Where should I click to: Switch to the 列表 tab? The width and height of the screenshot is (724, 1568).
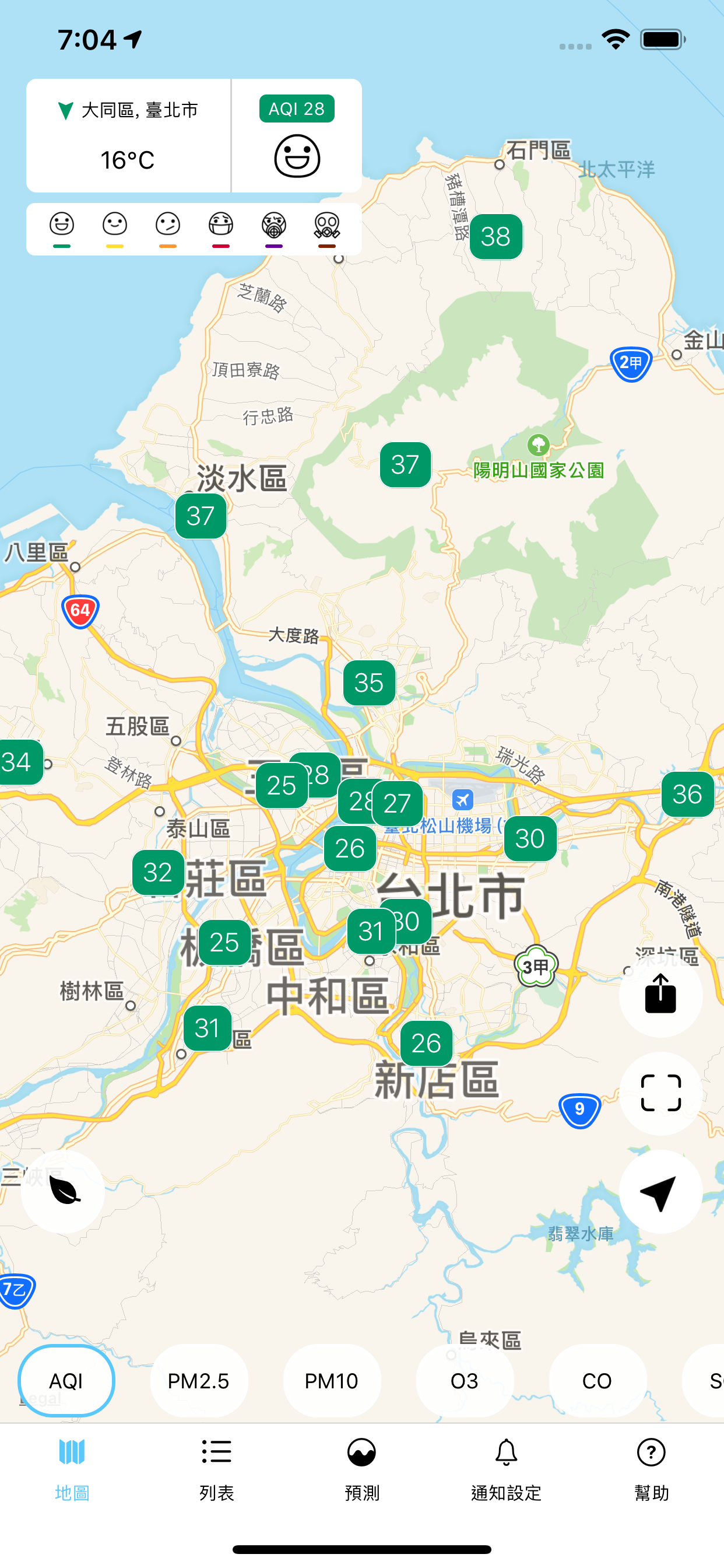217,1470
